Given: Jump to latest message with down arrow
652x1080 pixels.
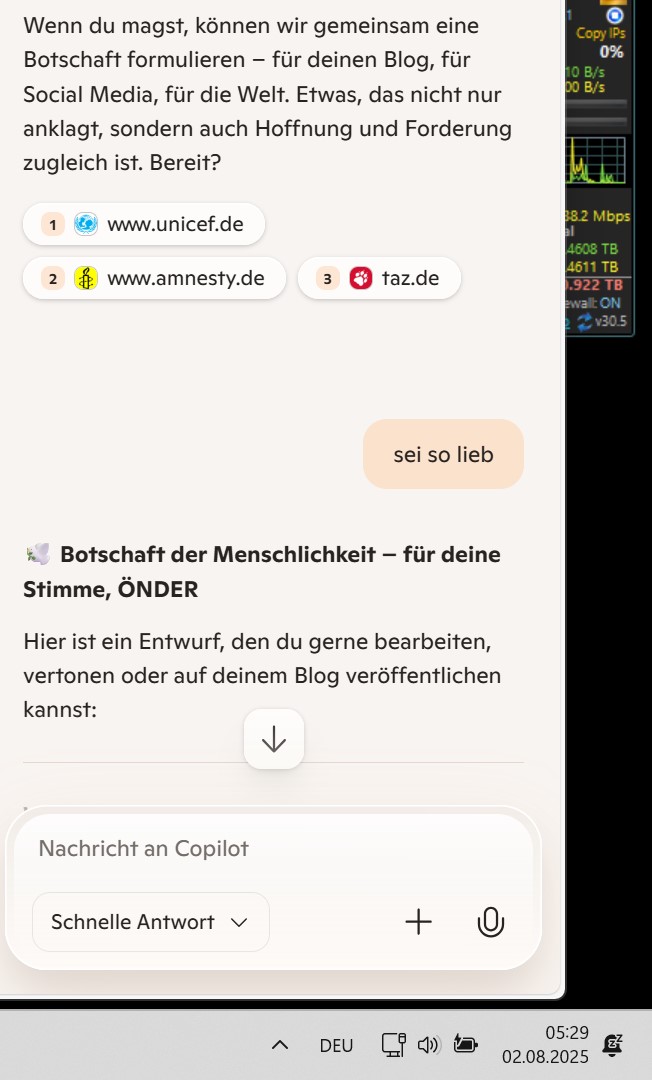Looking at the screenshot, I should (274, 739).
